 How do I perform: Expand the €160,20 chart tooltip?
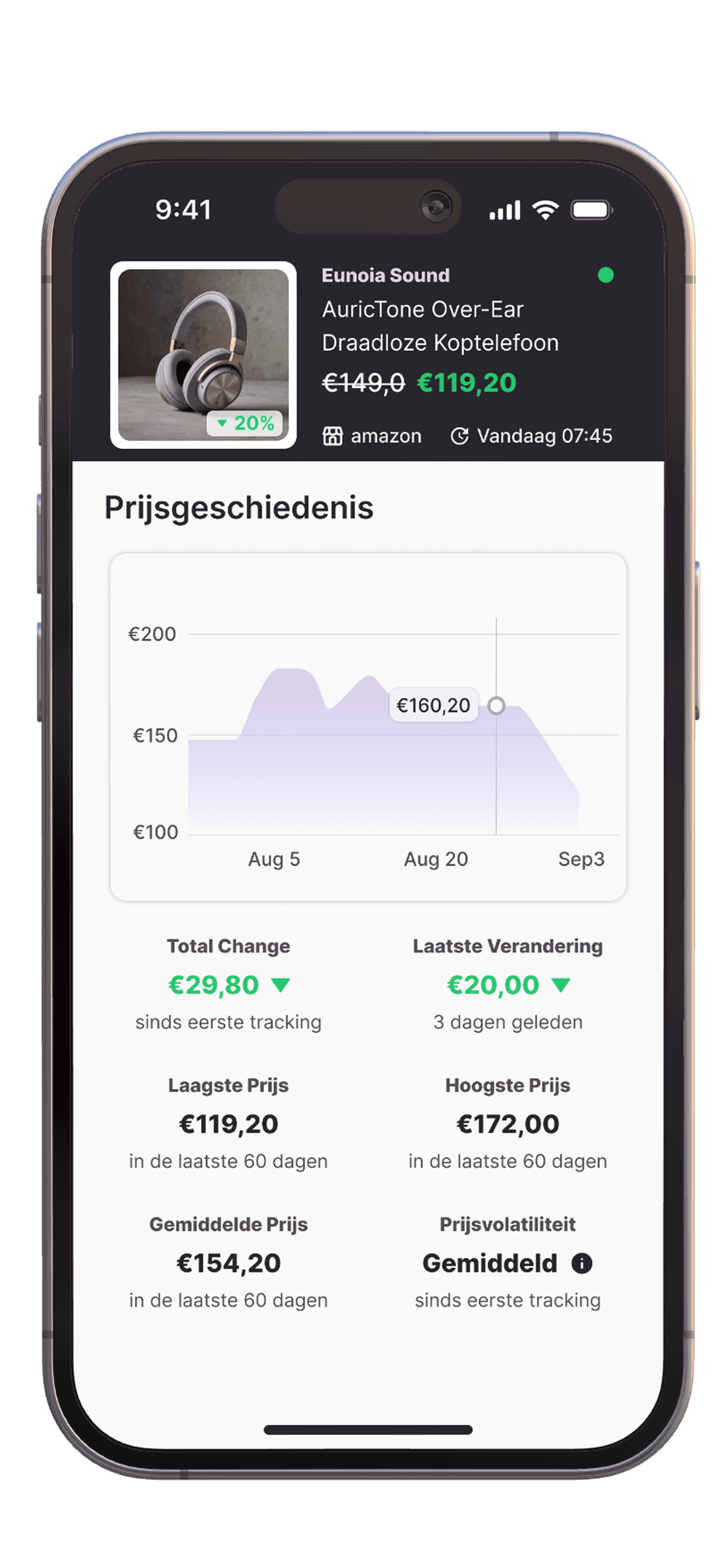click(433, 704)
